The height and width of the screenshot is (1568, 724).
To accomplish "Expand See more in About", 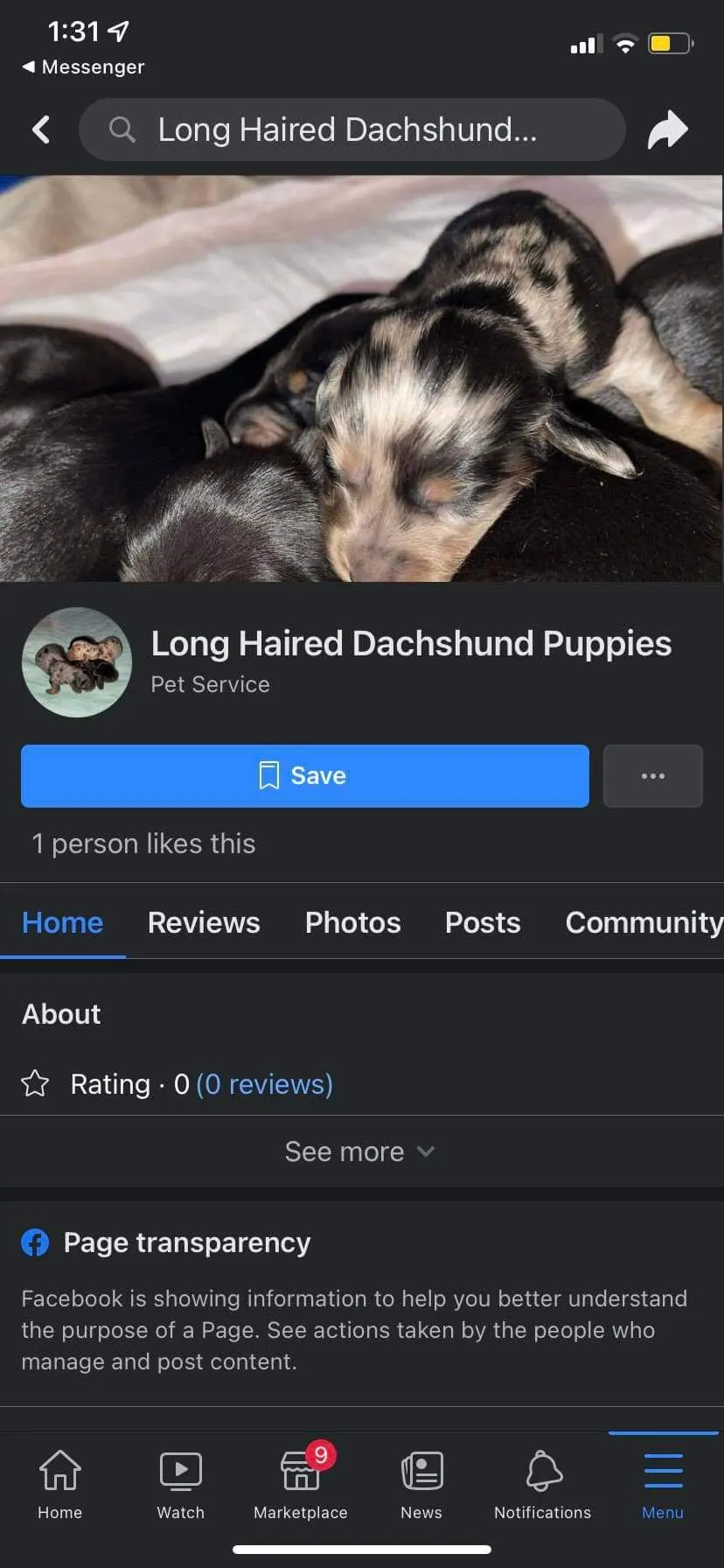I will click(360, 1151).
